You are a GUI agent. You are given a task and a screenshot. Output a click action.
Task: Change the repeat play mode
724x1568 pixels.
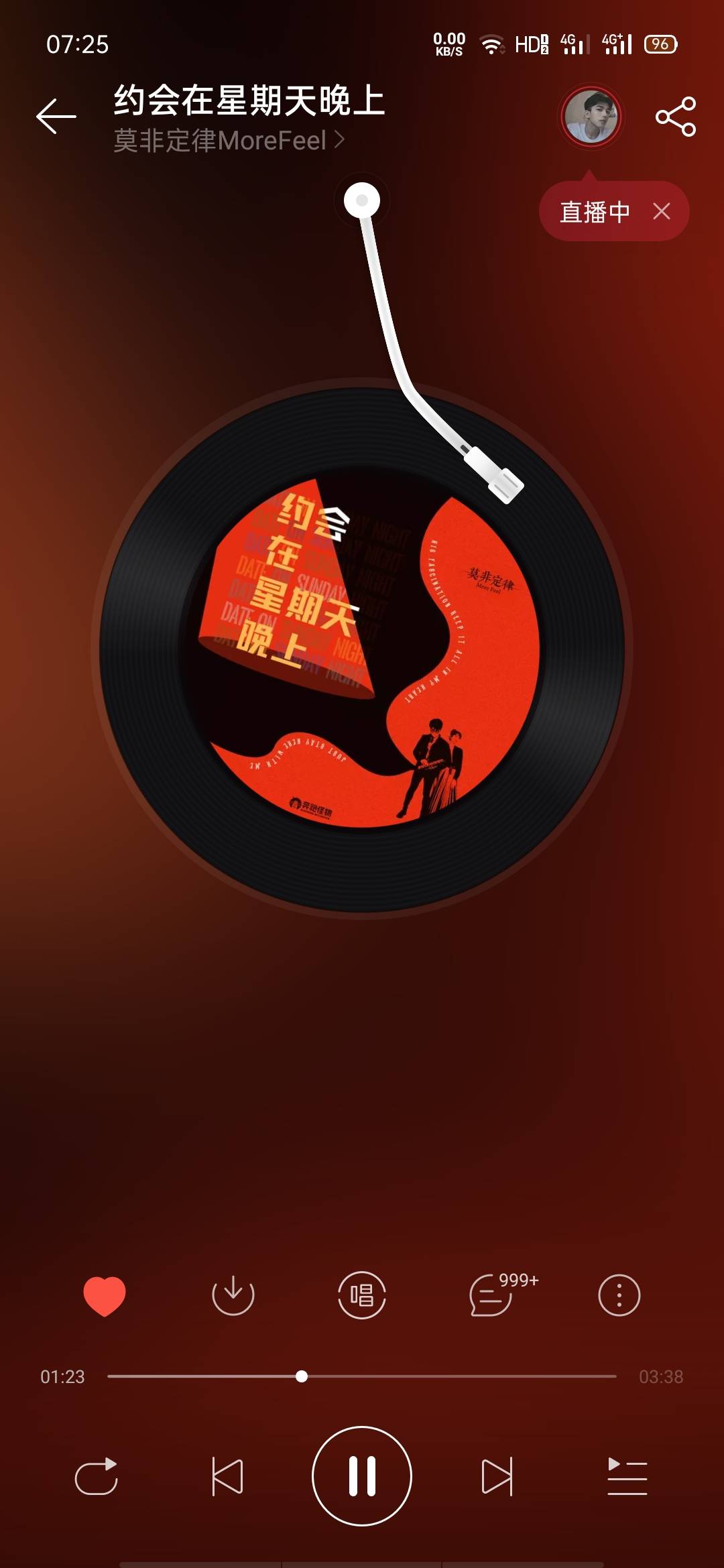97,1477
